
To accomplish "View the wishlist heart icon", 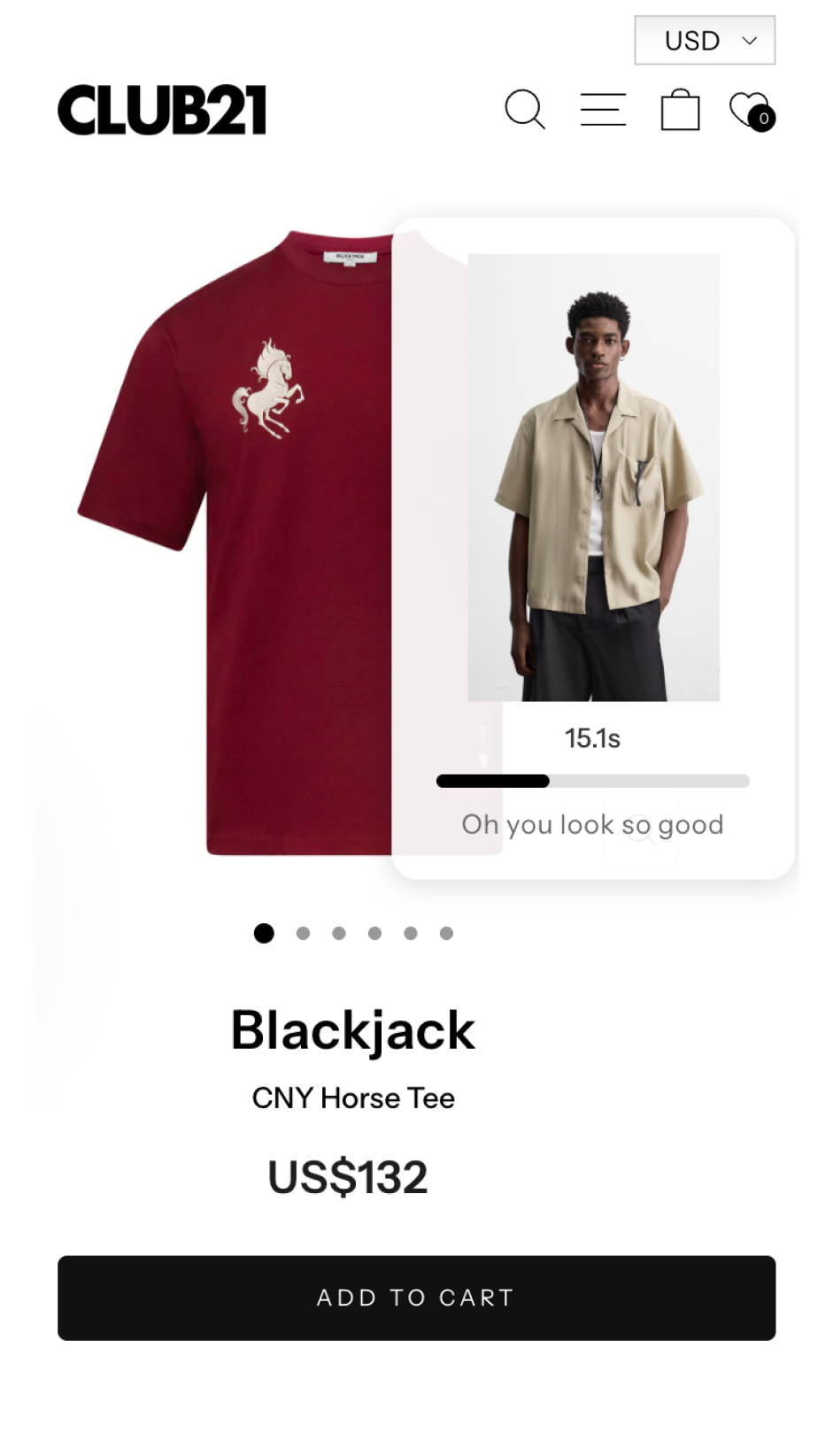I will pos(750,111).
